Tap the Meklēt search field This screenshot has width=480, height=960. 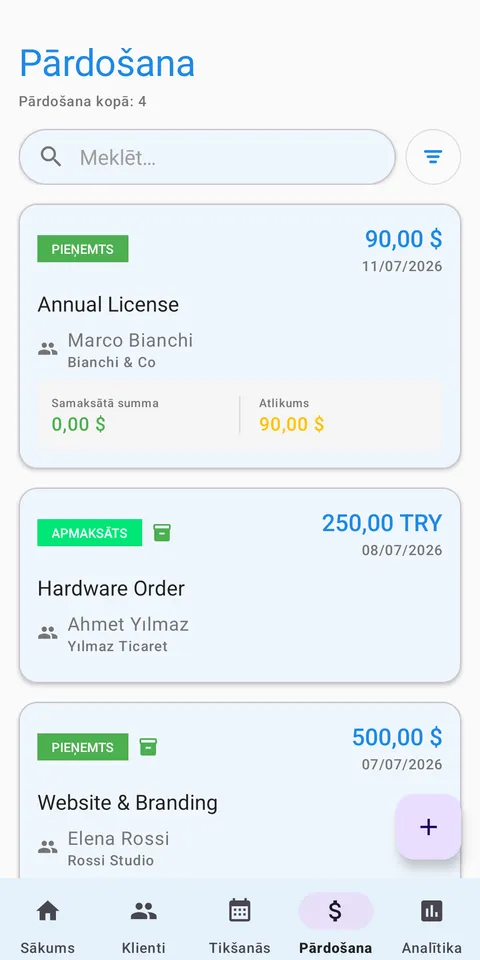(207, 157)
